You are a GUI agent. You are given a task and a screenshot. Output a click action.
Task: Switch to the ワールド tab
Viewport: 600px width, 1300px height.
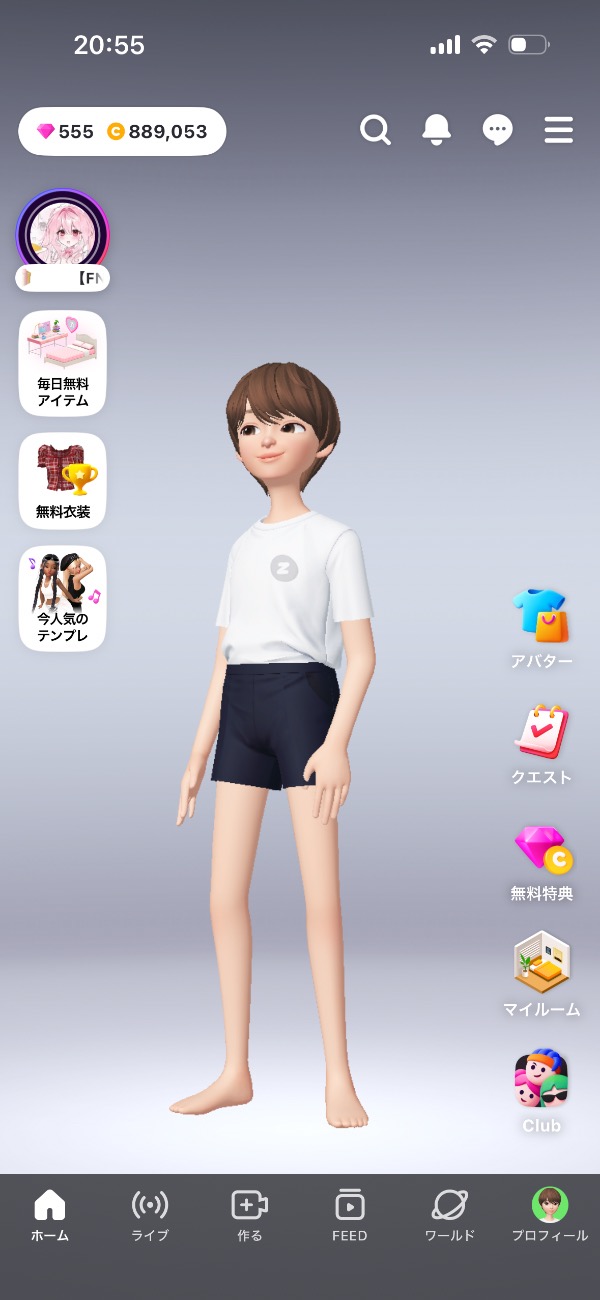click(450, 1215)
